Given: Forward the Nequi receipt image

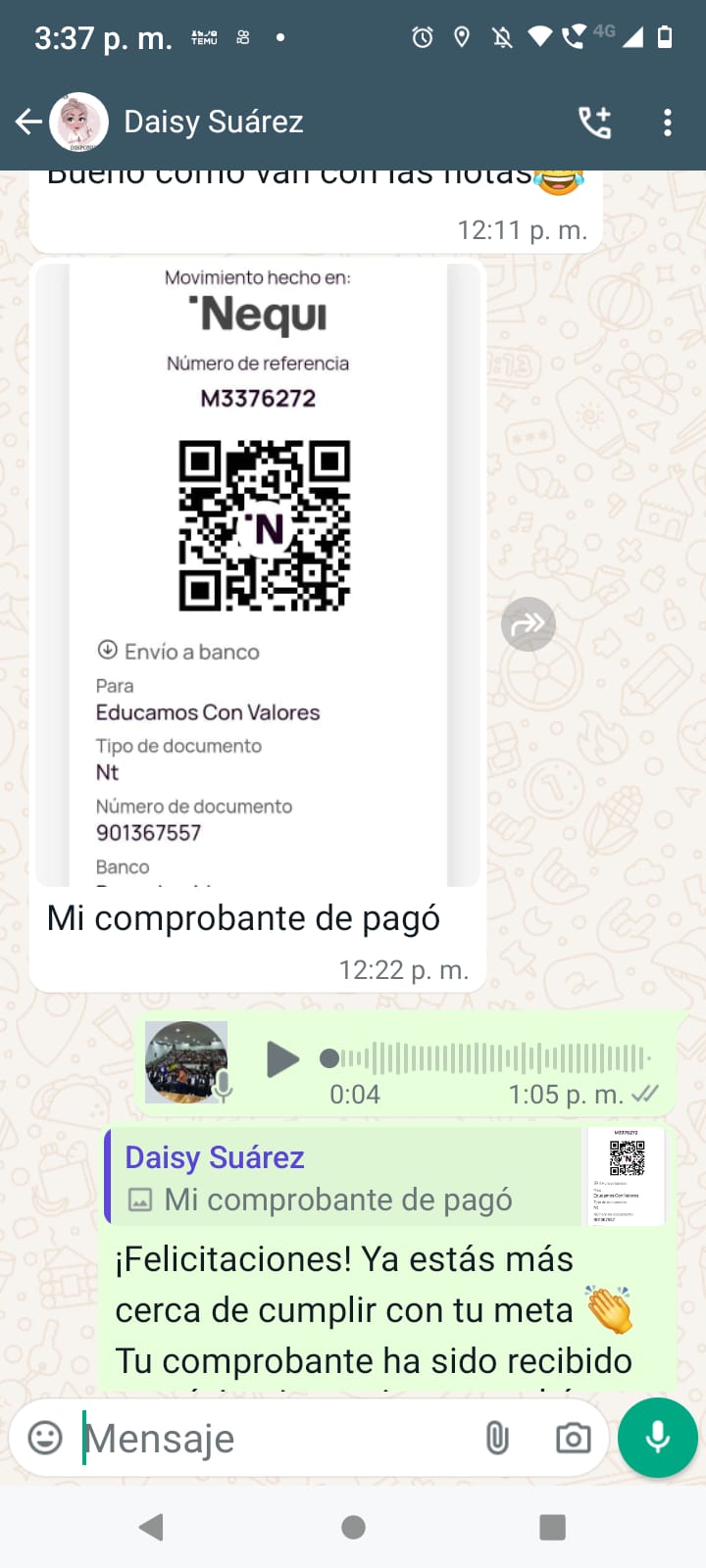Looking at the screenshot, I should (x=529, y=624).
